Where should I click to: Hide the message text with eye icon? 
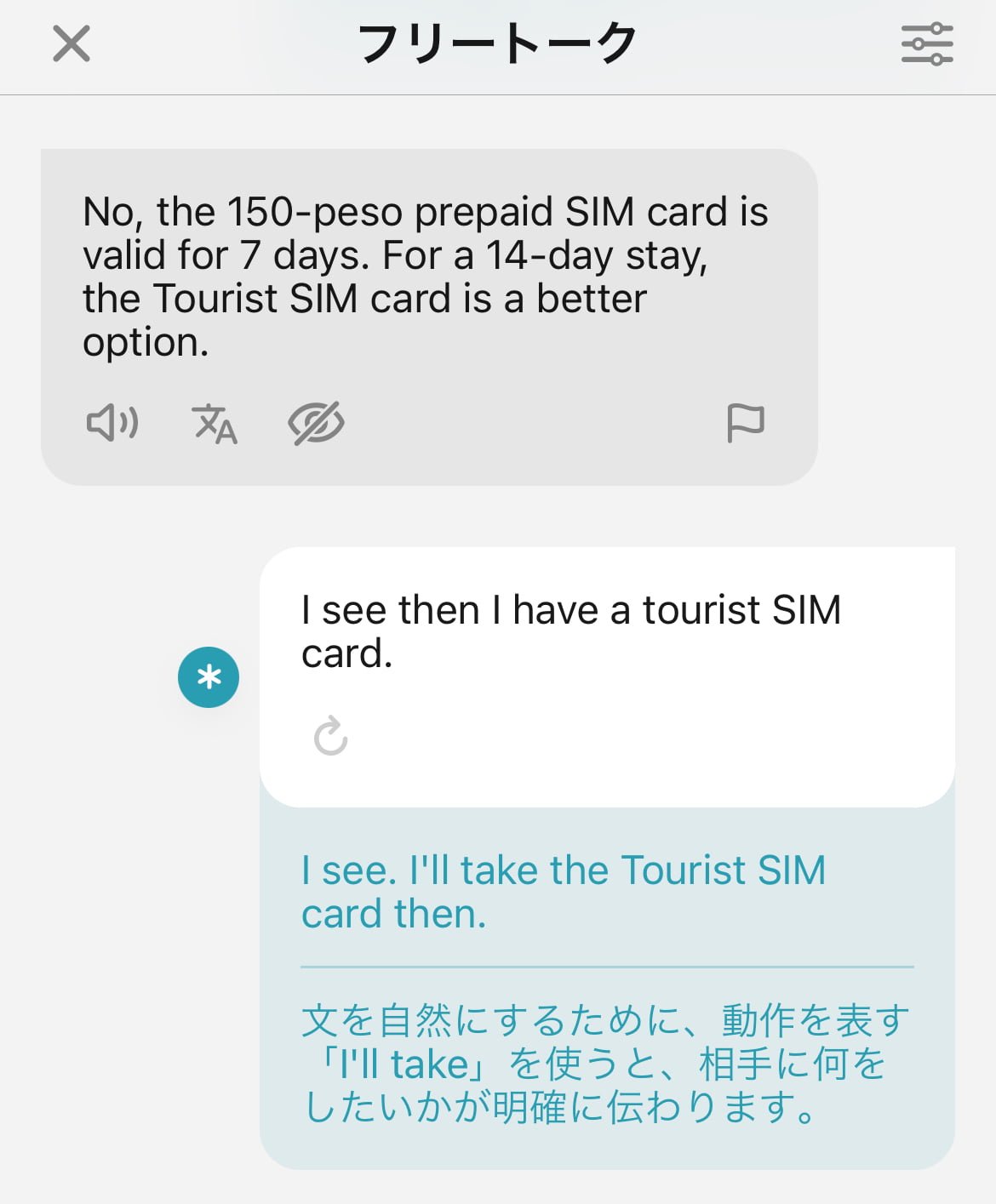(316, 423)
